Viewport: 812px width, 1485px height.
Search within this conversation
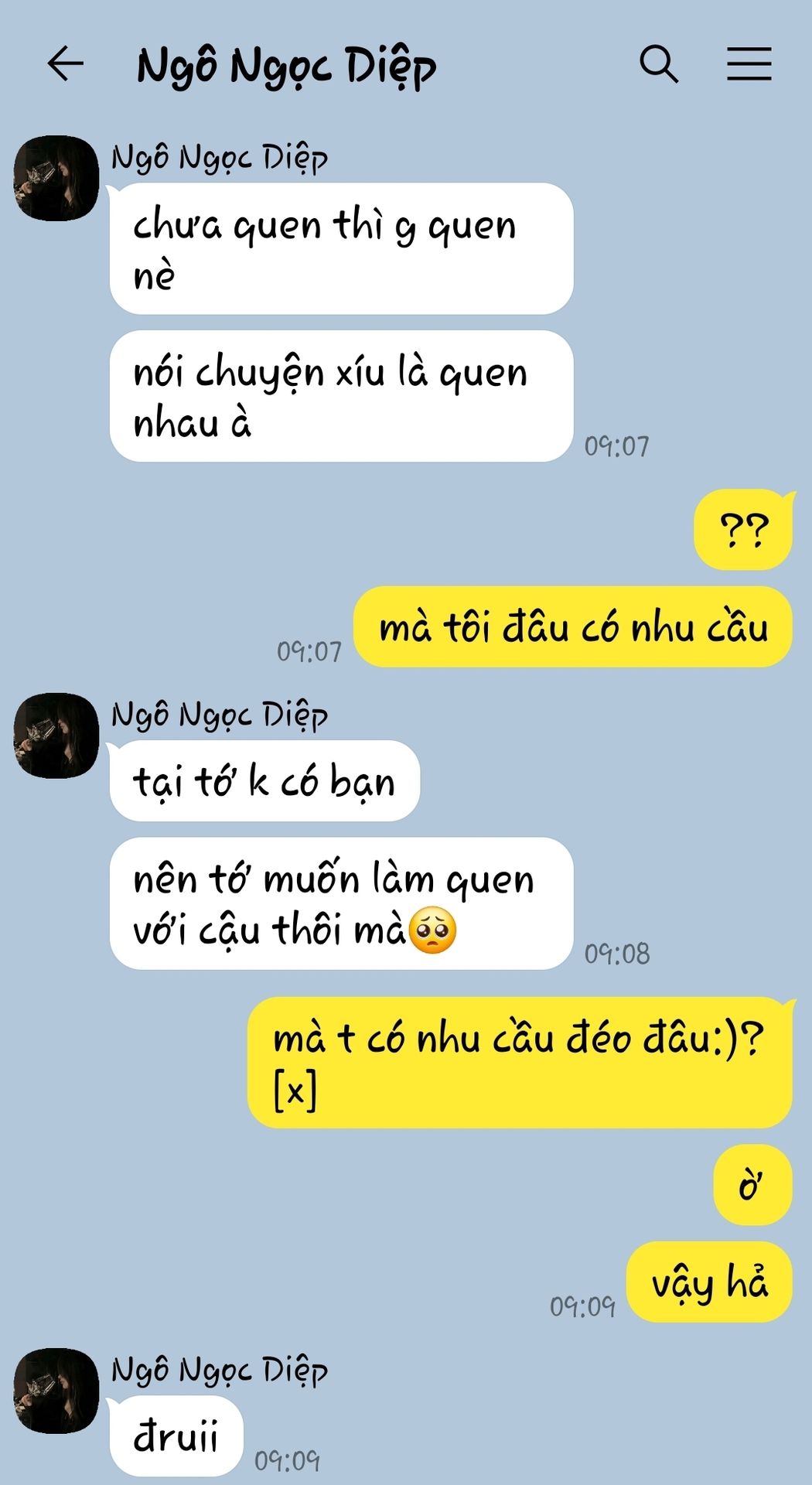tap(659, 63)
